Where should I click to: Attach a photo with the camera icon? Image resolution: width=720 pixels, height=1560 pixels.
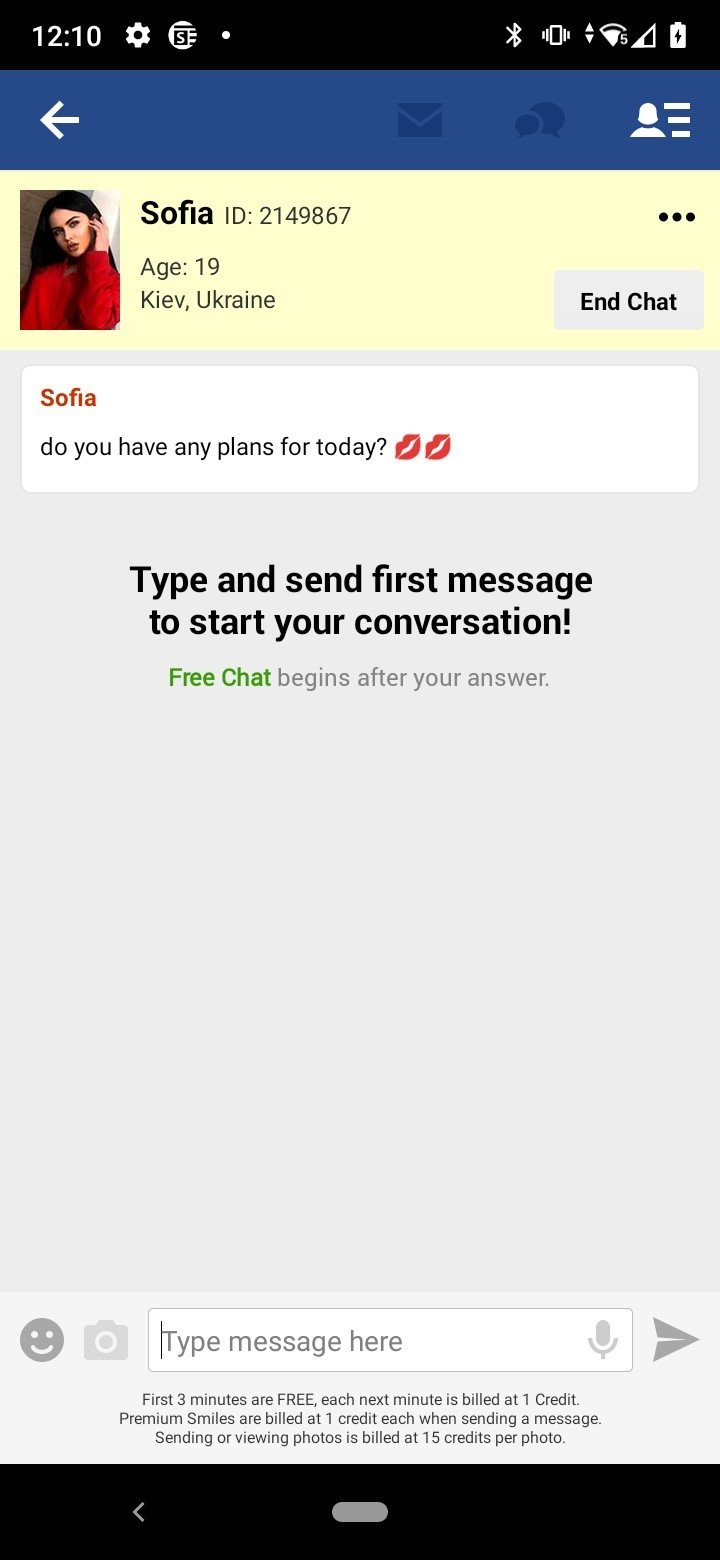coord(106,1340)
